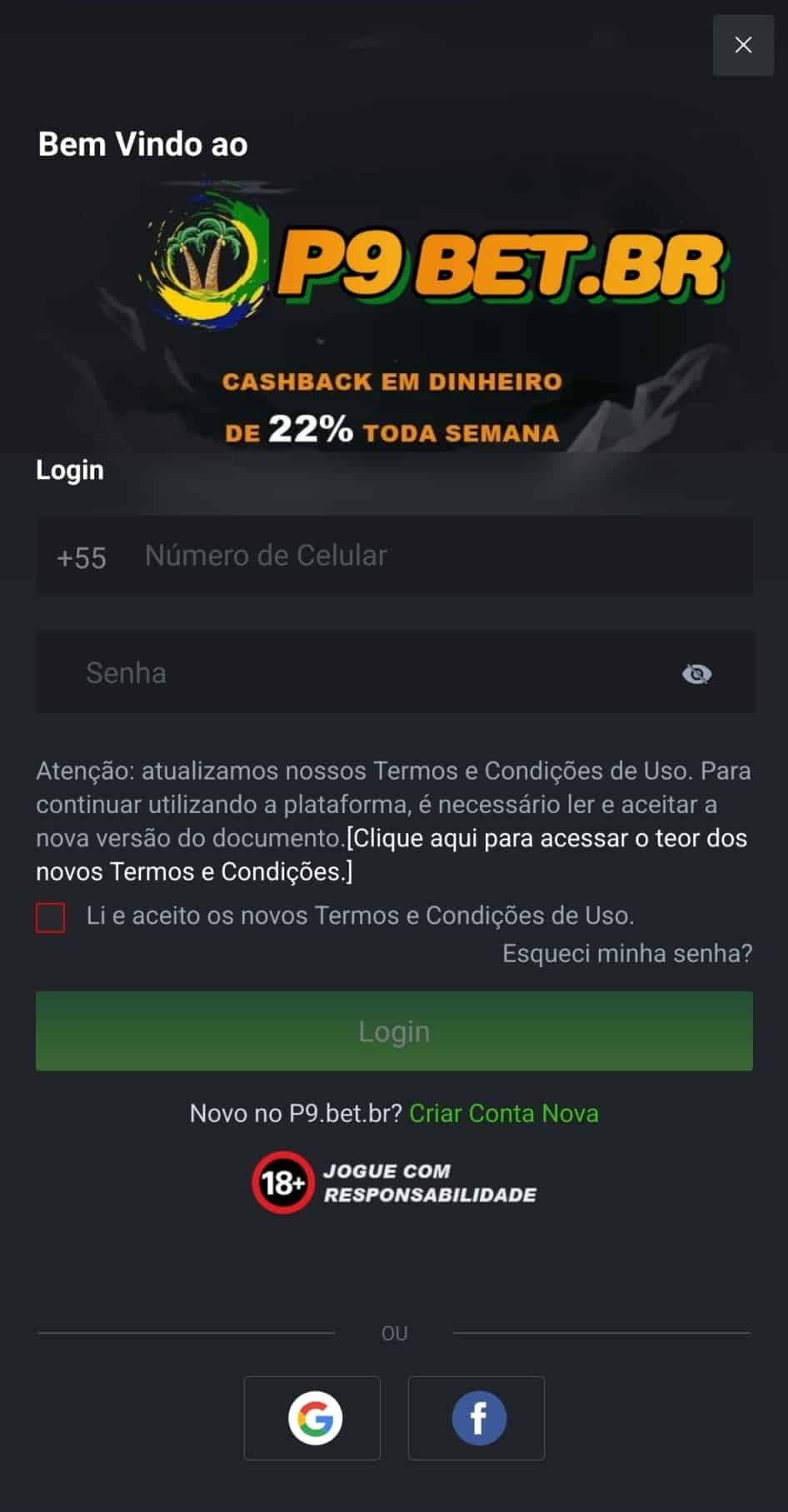Close the welcome login modal

[742, 46]
